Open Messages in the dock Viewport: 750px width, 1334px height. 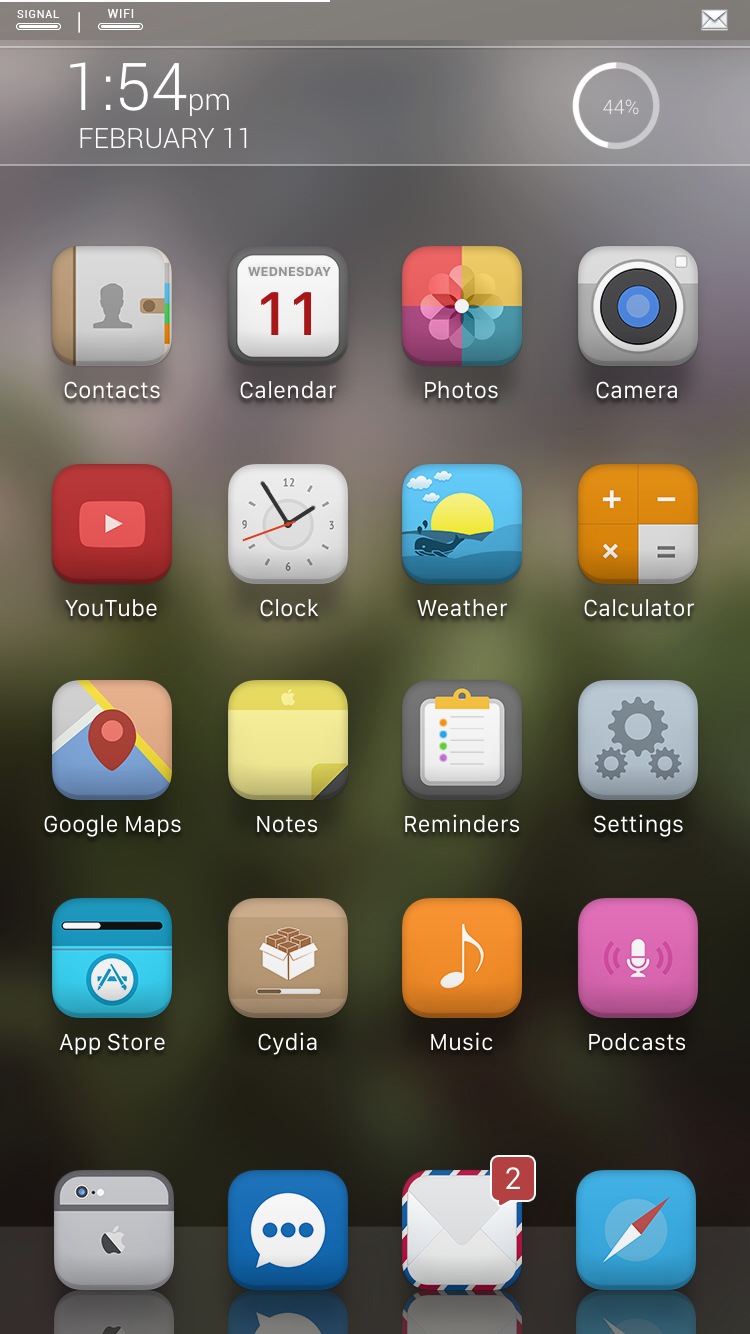(x=288, y=1230)
